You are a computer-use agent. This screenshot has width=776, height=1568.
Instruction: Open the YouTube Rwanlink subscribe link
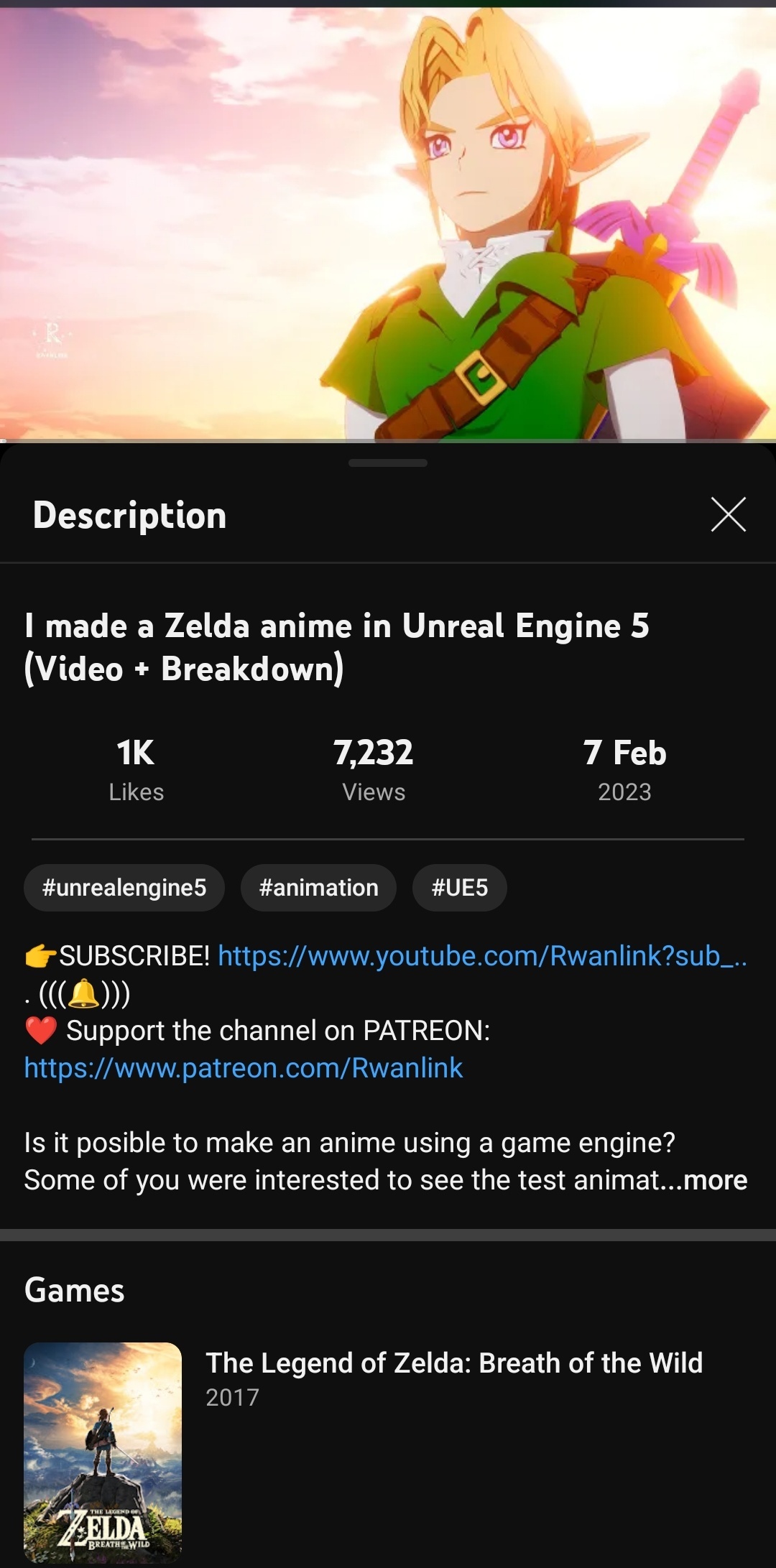coord(481,956)
